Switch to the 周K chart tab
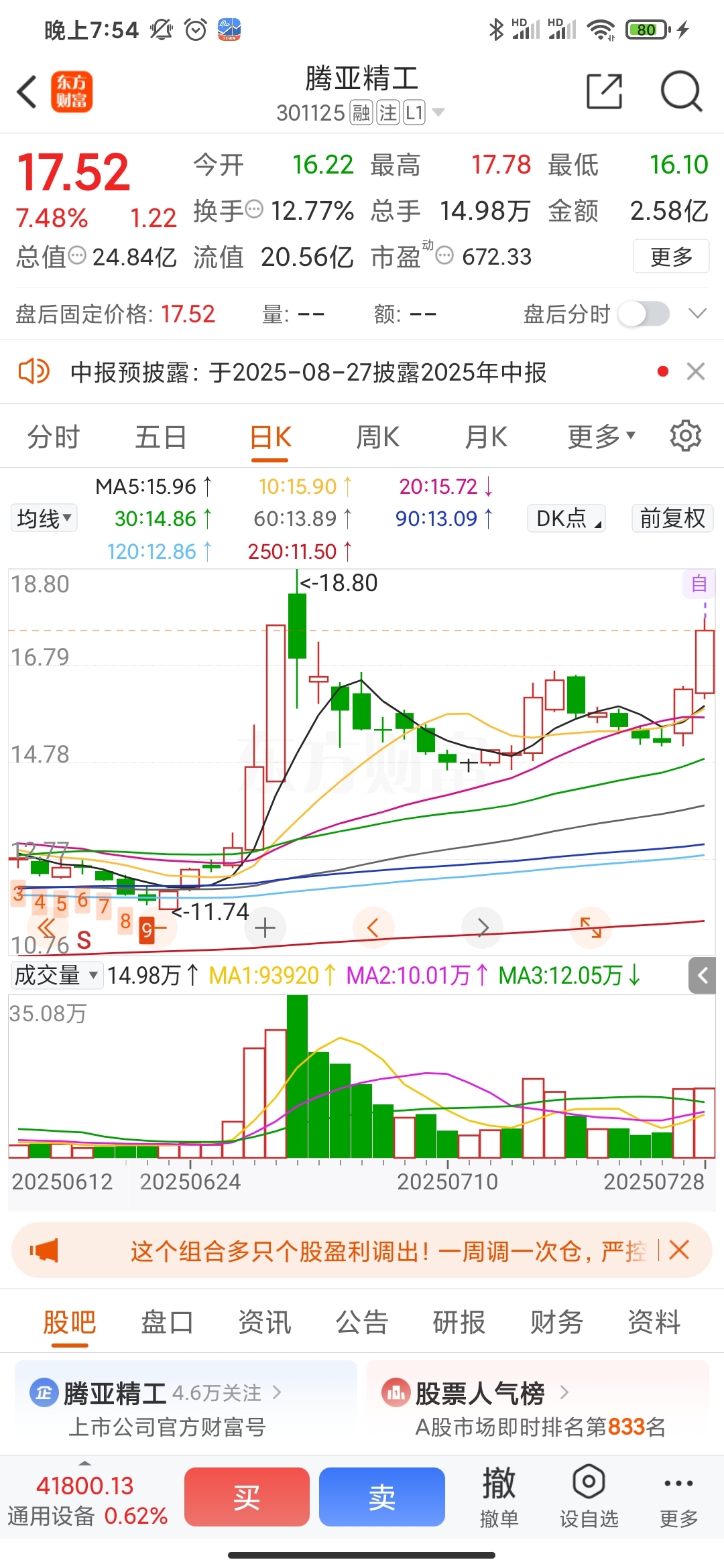 point(377,437)
